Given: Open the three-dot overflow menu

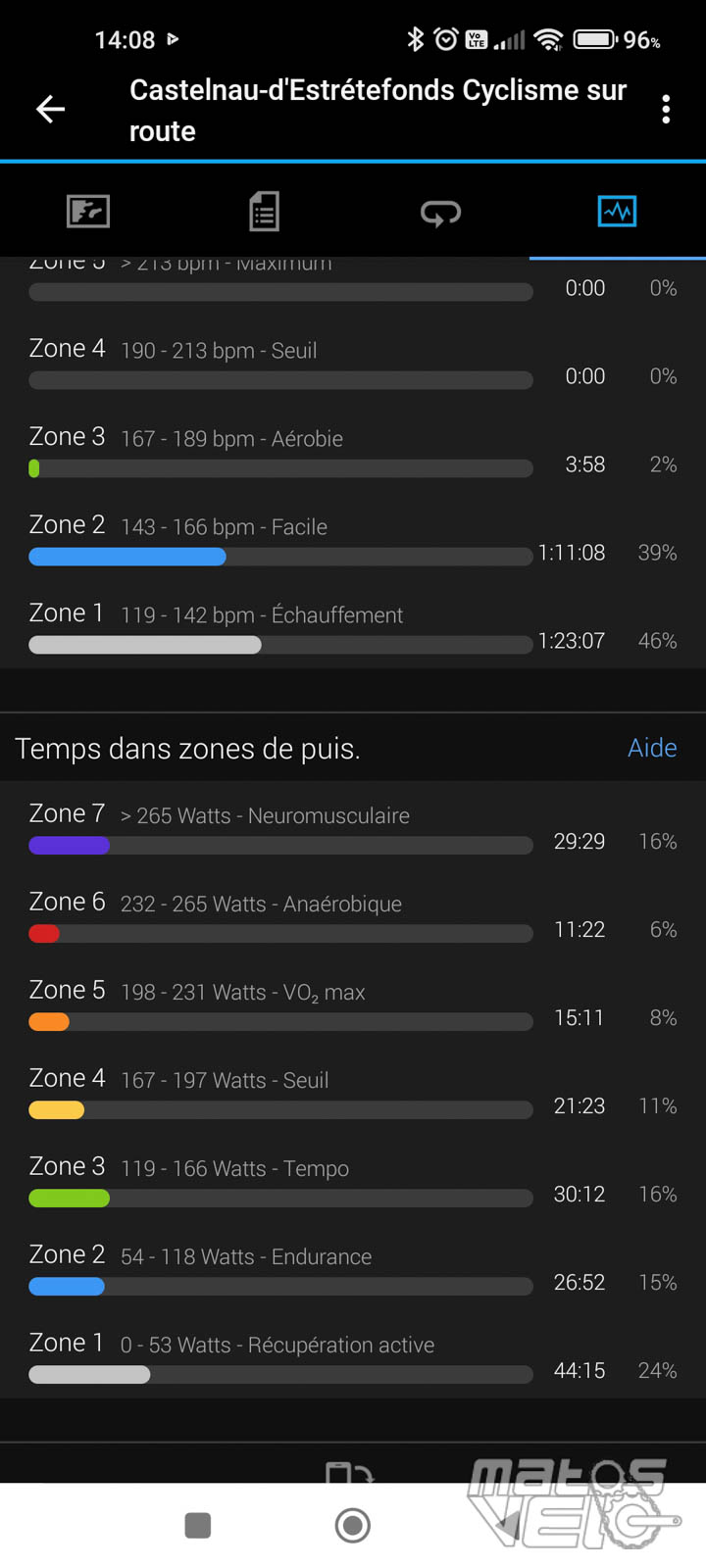Looking at the screenshot, I should tap(666, 109).
